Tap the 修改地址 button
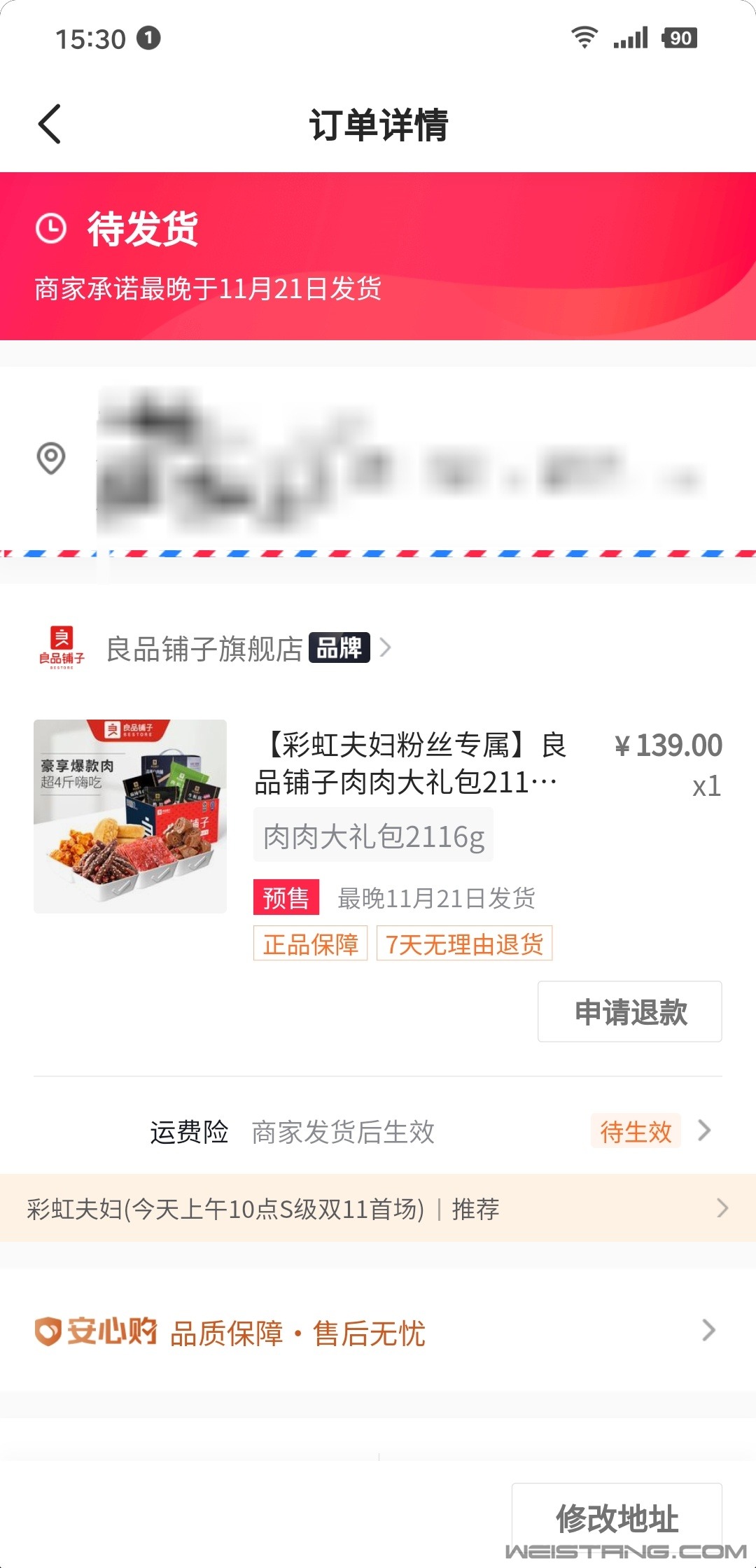This screenshot has width=756, height=1568. click(x=617, y=1518)
